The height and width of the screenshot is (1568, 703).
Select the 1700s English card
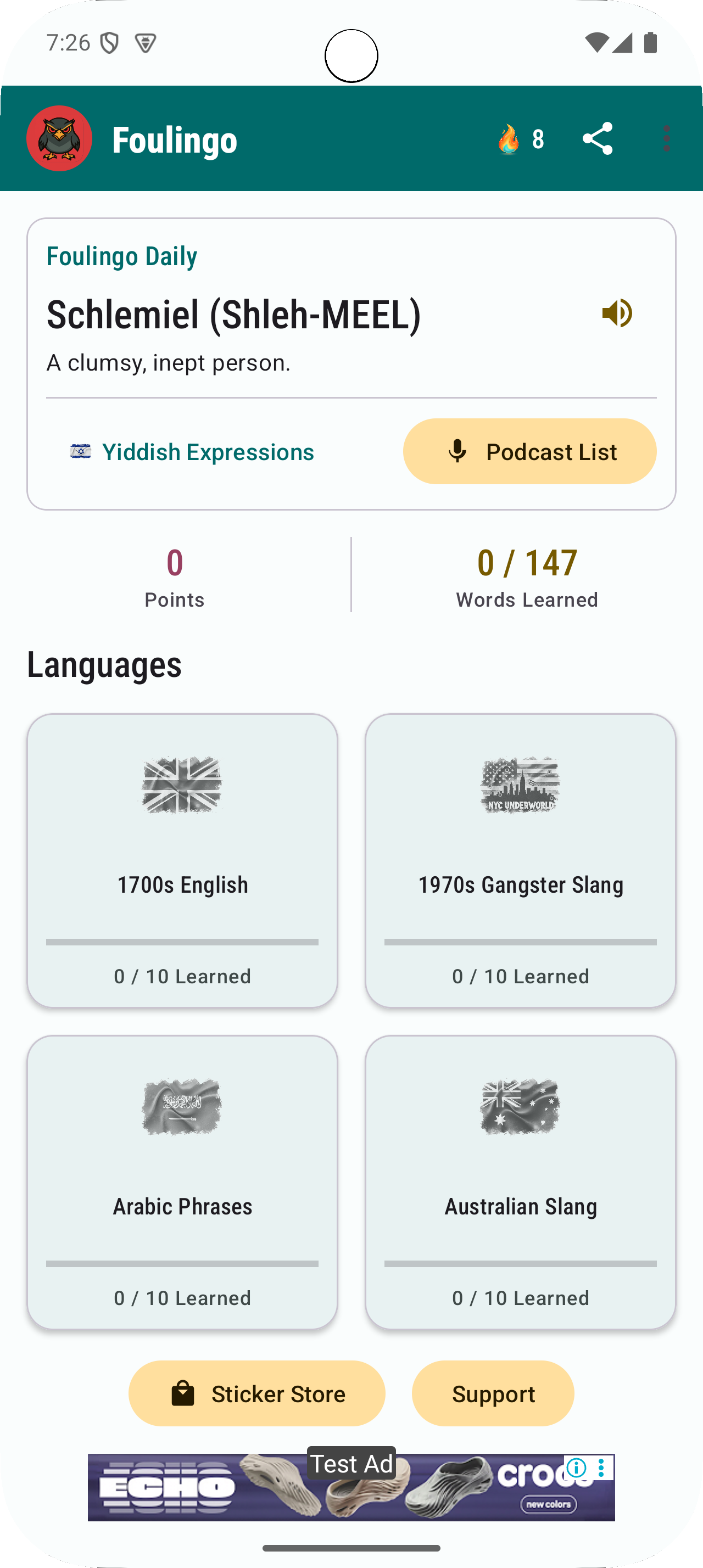pyautogui.click(x=182, y=860)
